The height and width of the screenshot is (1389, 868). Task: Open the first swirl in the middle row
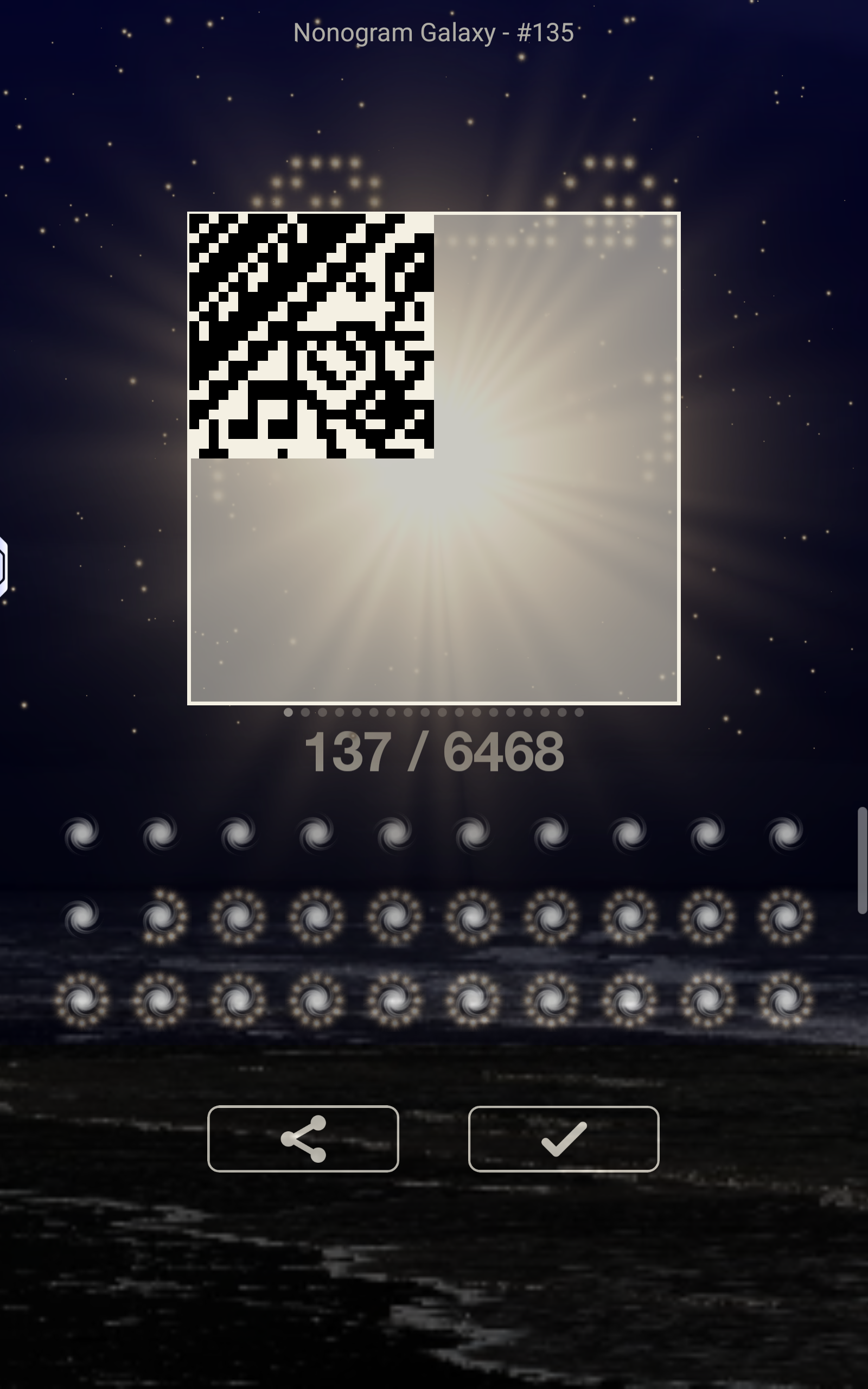82,916
